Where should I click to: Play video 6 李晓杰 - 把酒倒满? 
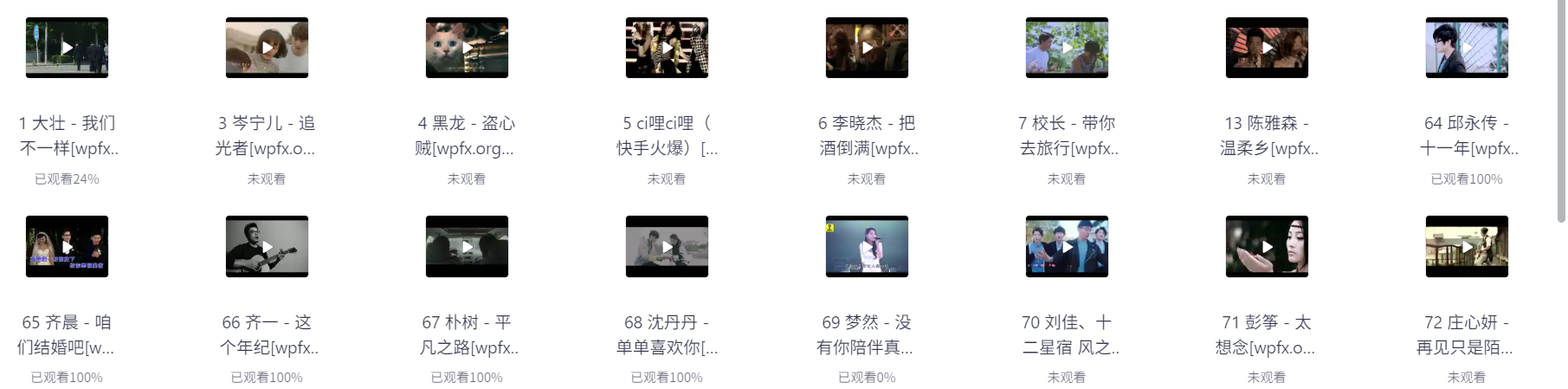click(867, 48)
